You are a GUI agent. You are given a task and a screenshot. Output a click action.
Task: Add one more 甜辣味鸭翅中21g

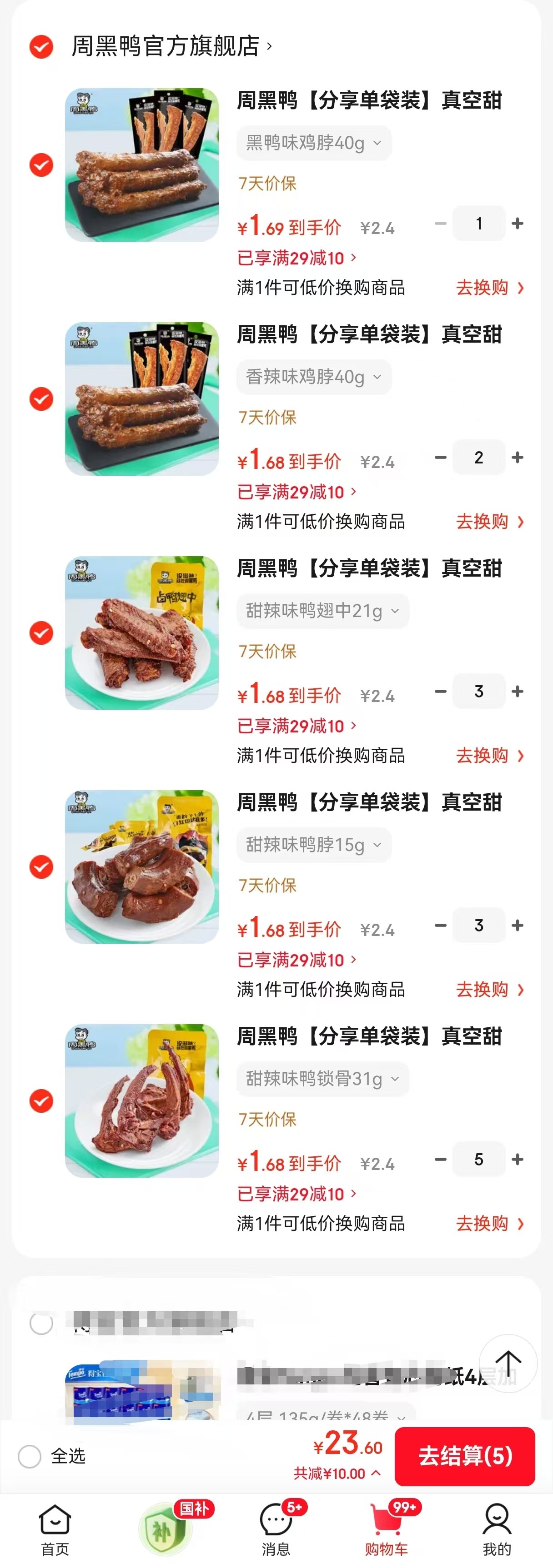pos(518,692)
